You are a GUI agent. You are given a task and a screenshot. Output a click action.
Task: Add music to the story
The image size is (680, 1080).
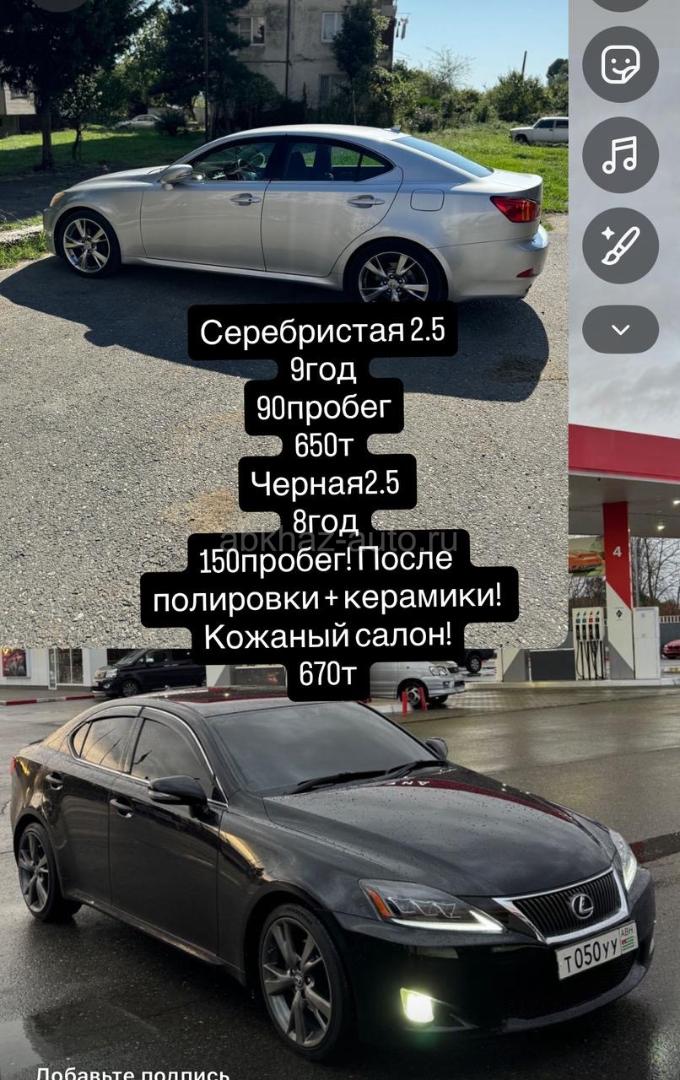[620, 155]
